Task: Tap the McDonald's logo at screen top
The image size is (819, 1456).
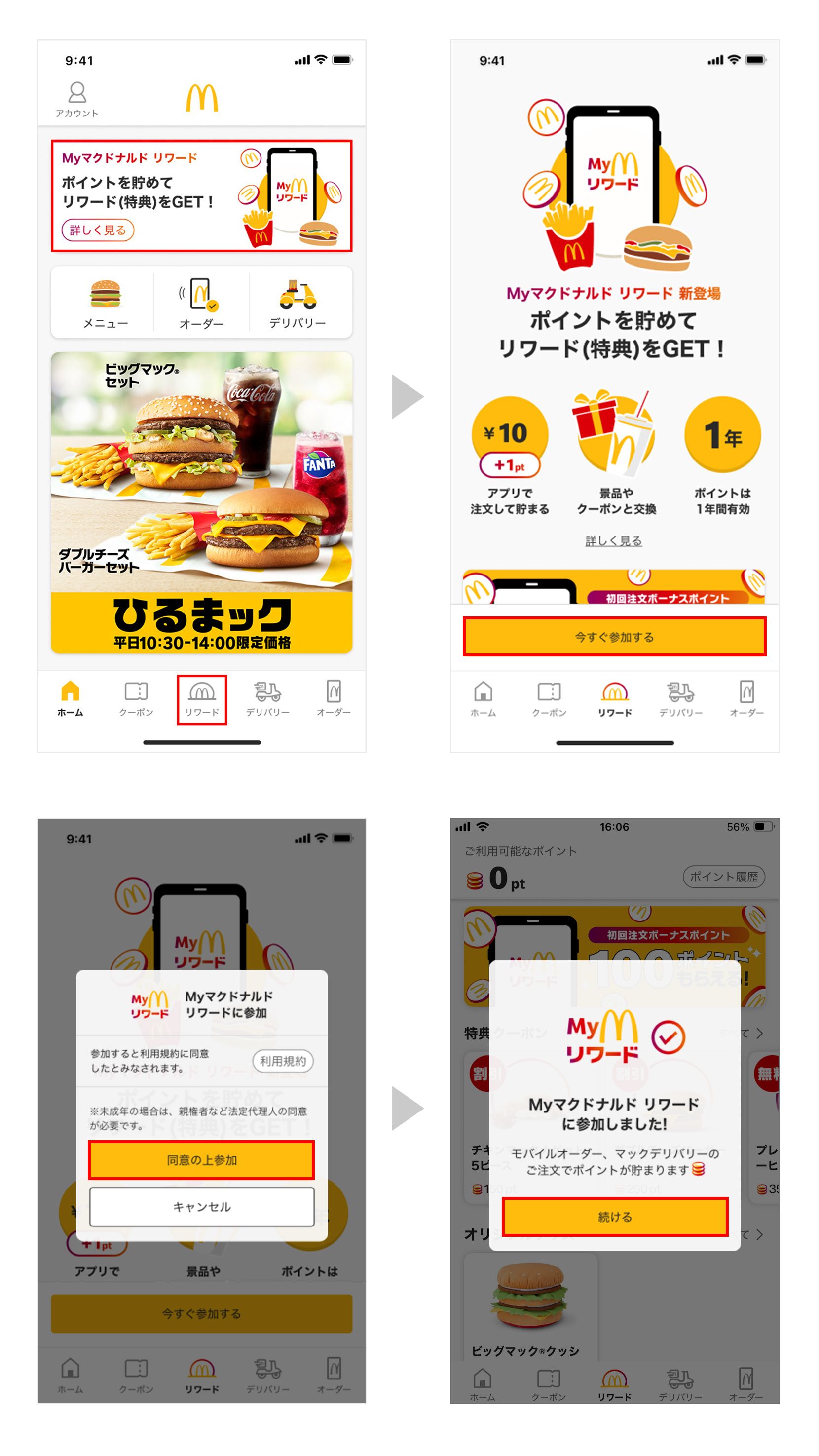Action: tap(201, 96)
